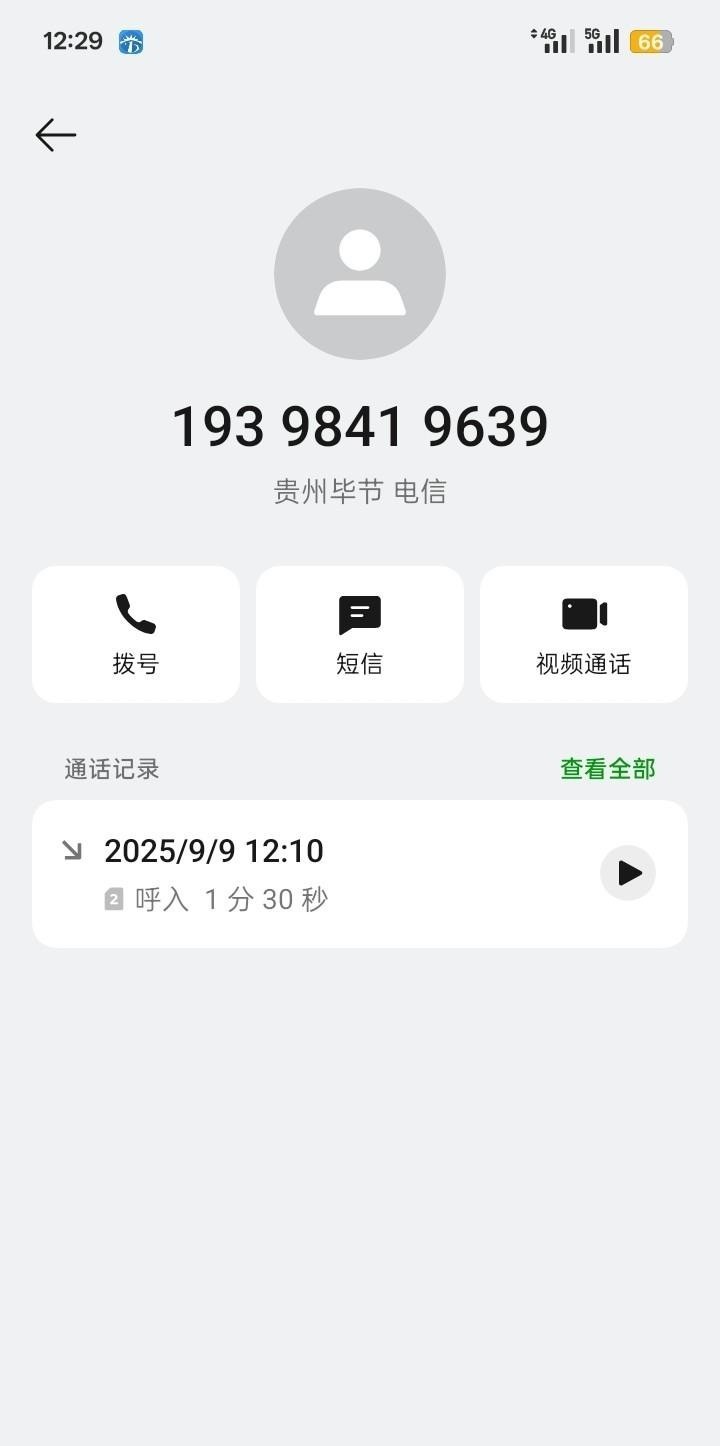The width and height of the screenshot is (720, 1446).
Task: Open 查看全部 to view all call records
Action: click(607, 768)
